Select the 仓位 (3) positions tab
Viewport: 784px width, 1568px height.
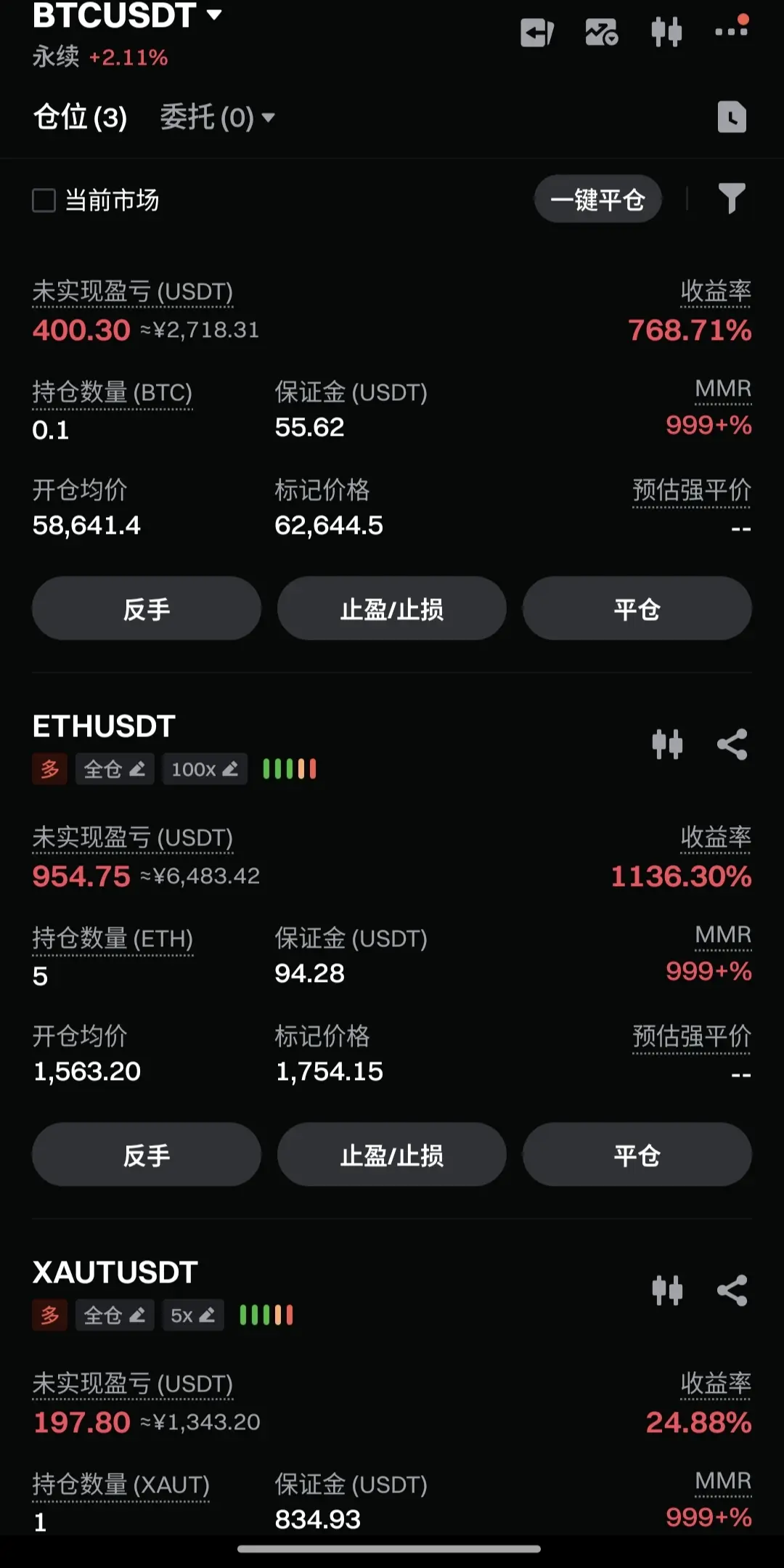coord(80,117)
